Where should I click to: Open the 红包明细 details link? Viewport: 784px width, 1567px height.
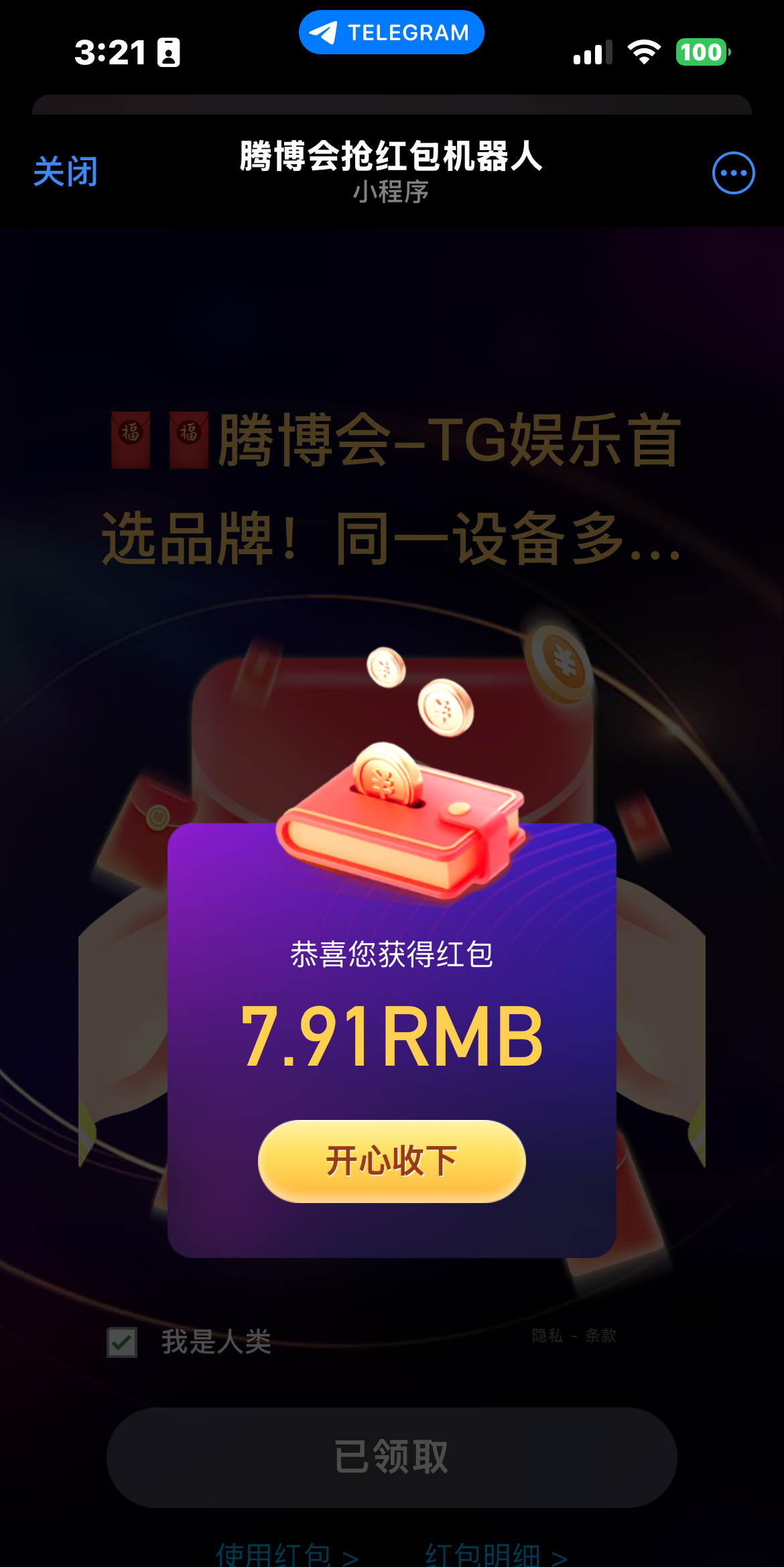pos(496,1555)
